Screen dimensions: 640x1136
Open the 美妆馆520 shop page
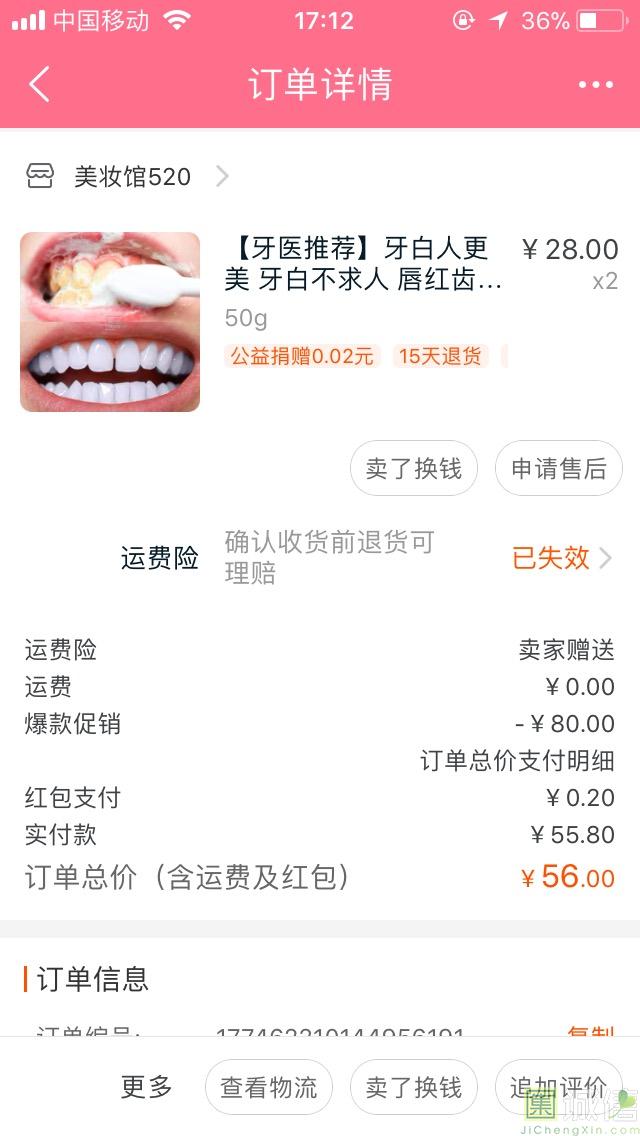coord(132,177)
